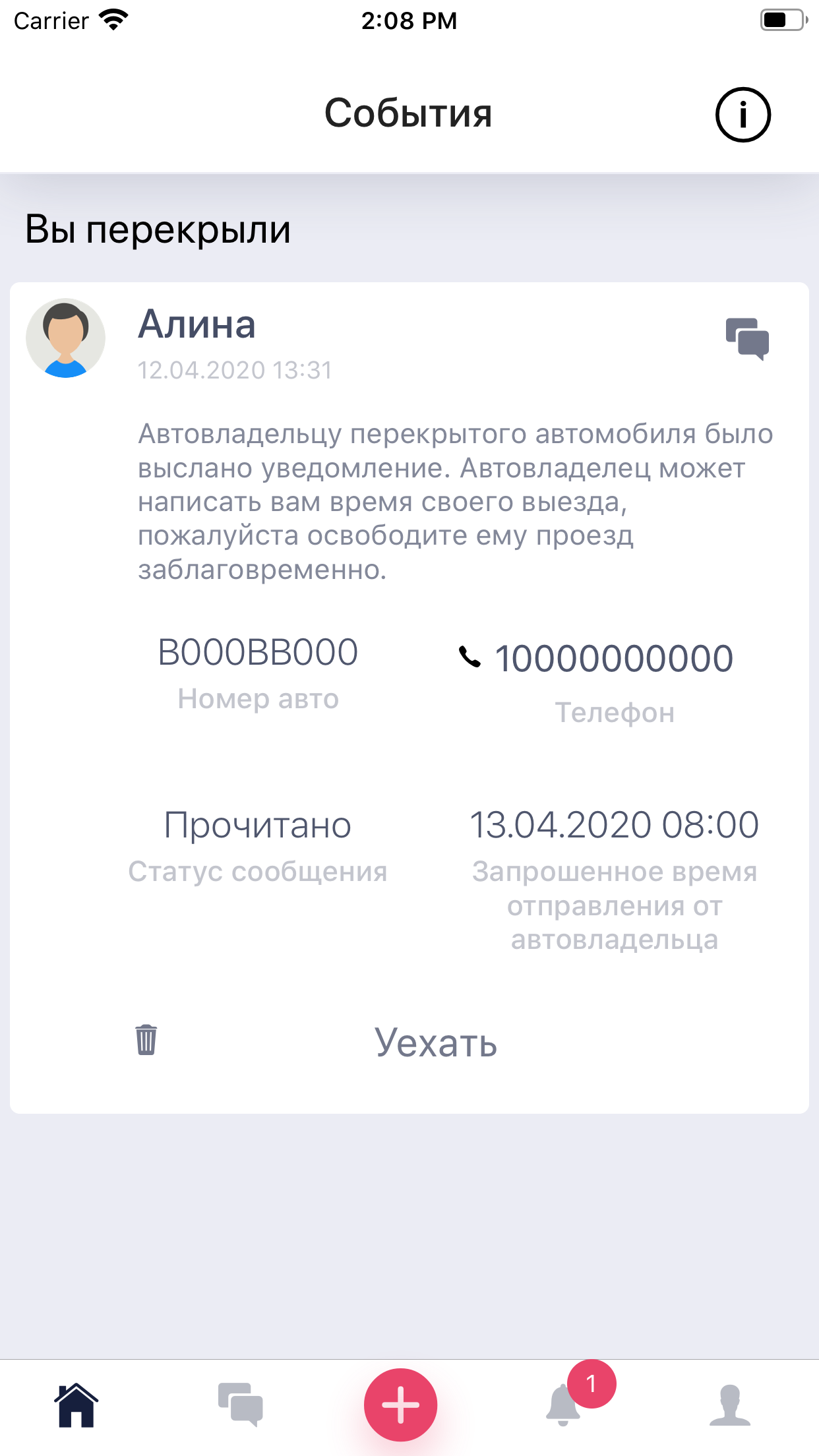Open the chats tab in the bottom bar
The width and height of the screenshot is (819, 1456).
click(x=241, y=1405)
